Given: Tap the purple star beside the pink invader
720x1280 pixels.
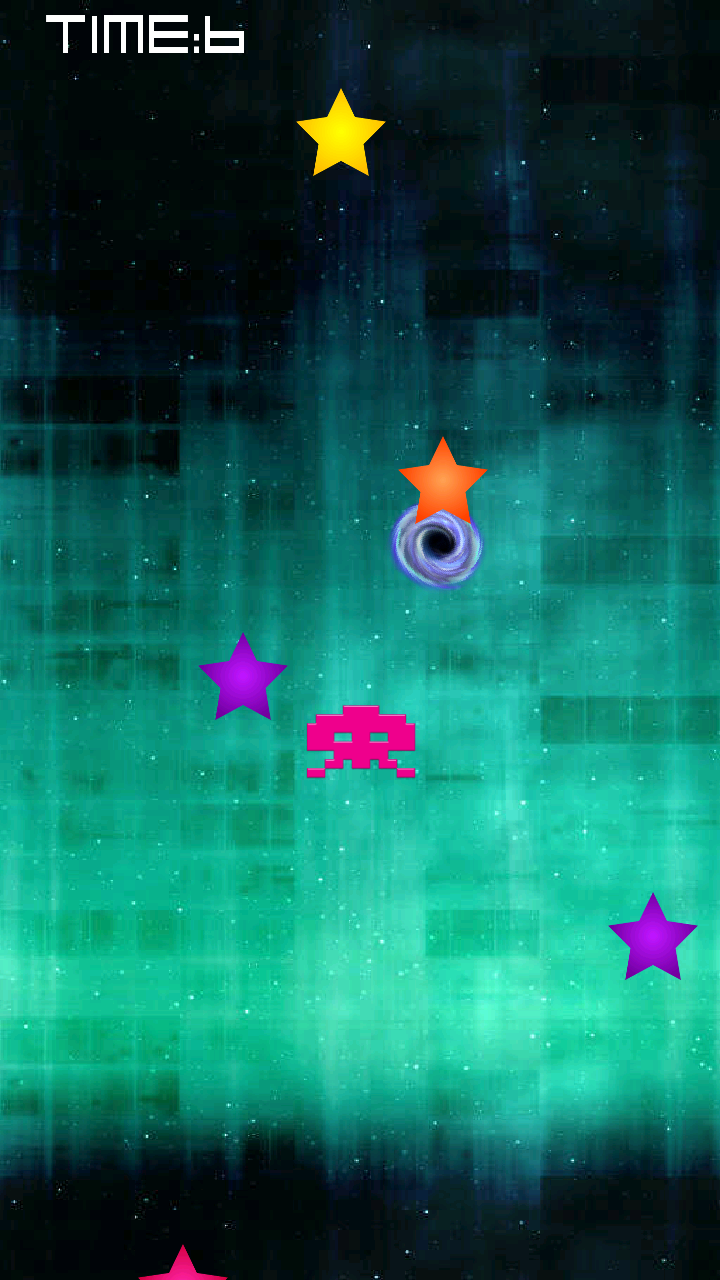Looking at the screenshot, I should tap(243, 680).
